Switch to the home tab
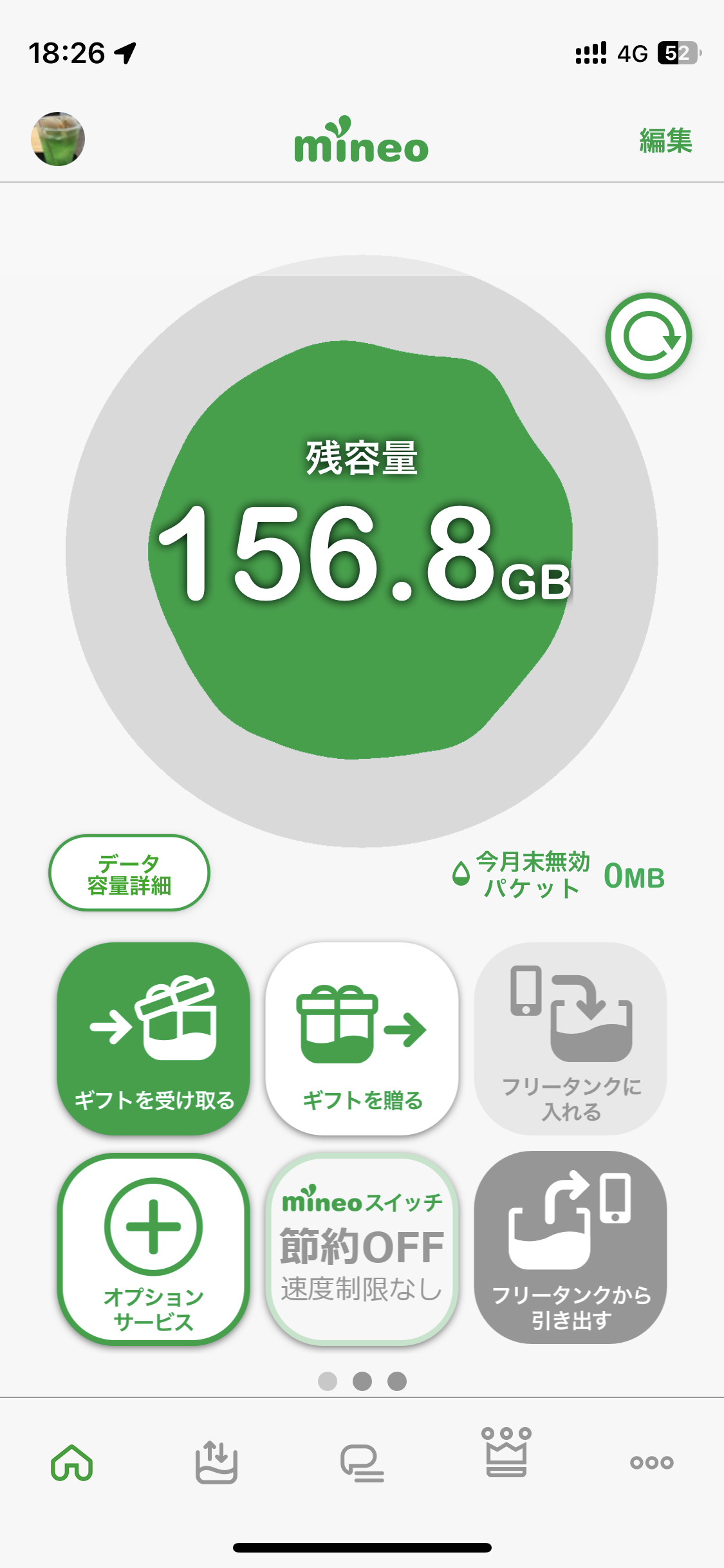 [x=72, y=1462]
